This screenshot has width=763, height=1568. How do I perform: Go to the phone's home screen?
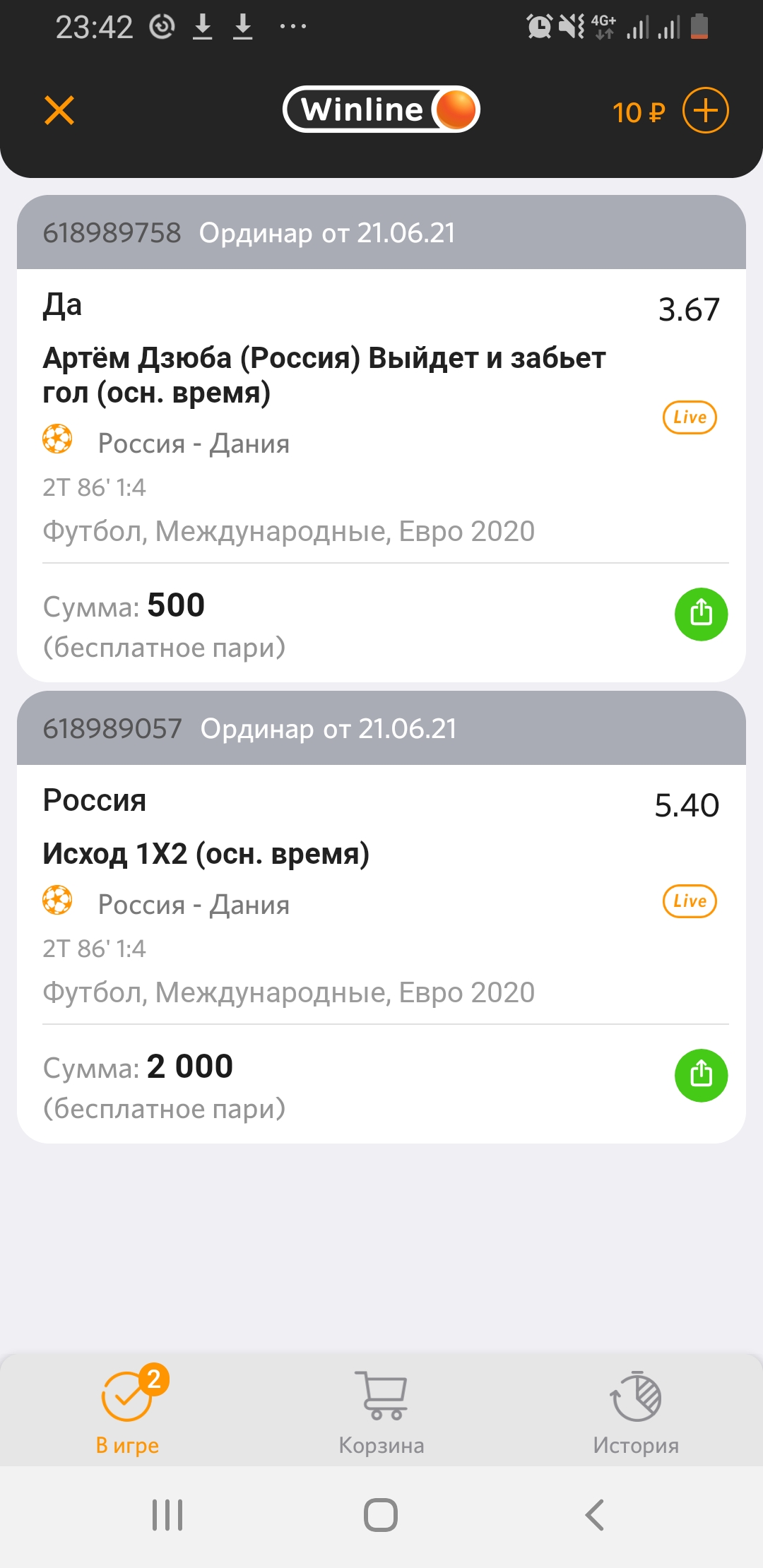click(x=381, y=1515)
